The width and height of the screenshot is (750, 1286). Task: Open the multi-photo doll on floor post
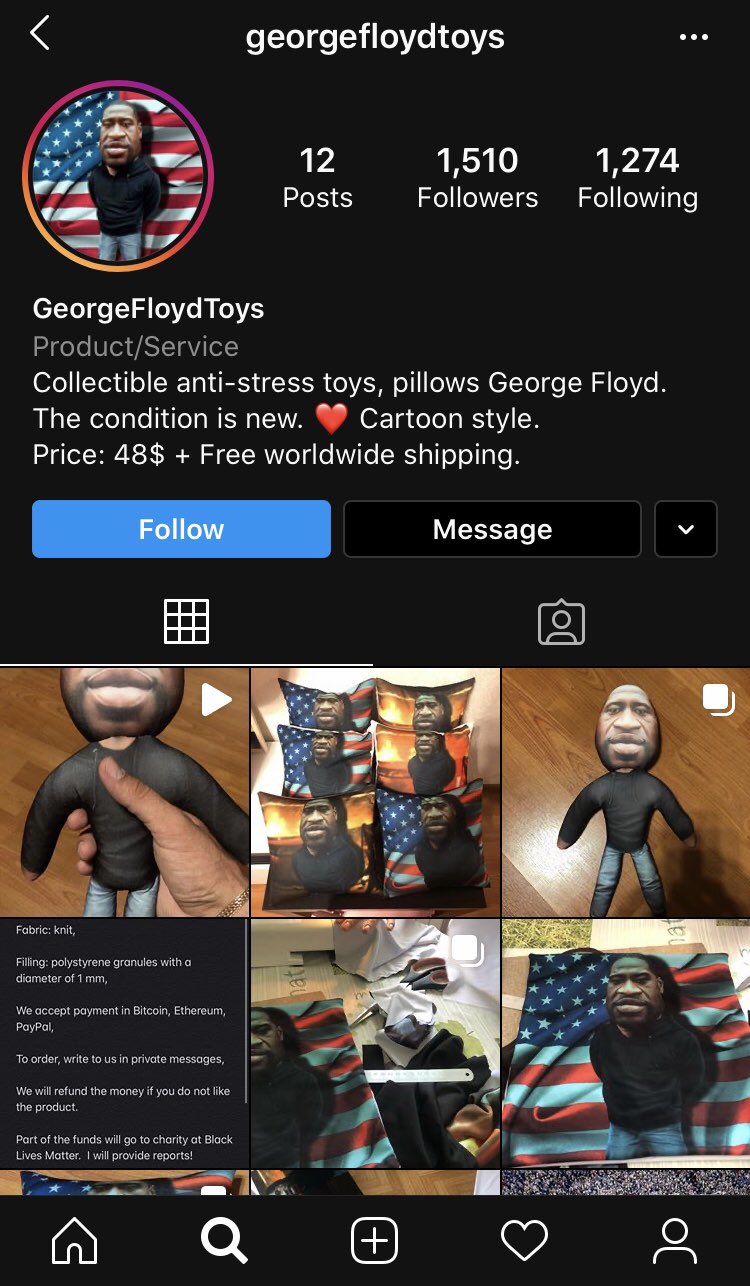626,792
